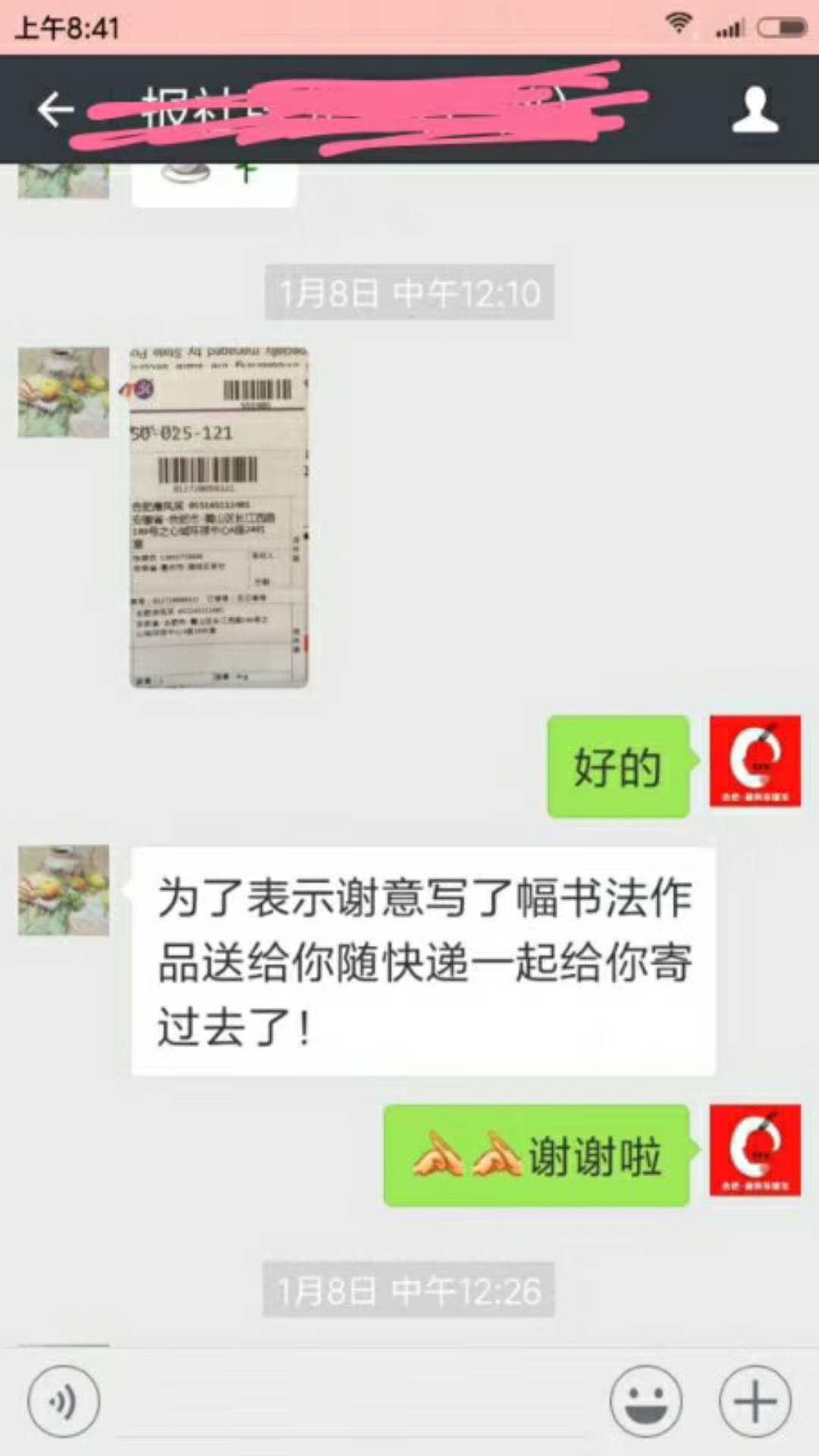This screenshot has width=819, height=1456.
Task: Open the chat member profile icon
Action: pos(755,108)
